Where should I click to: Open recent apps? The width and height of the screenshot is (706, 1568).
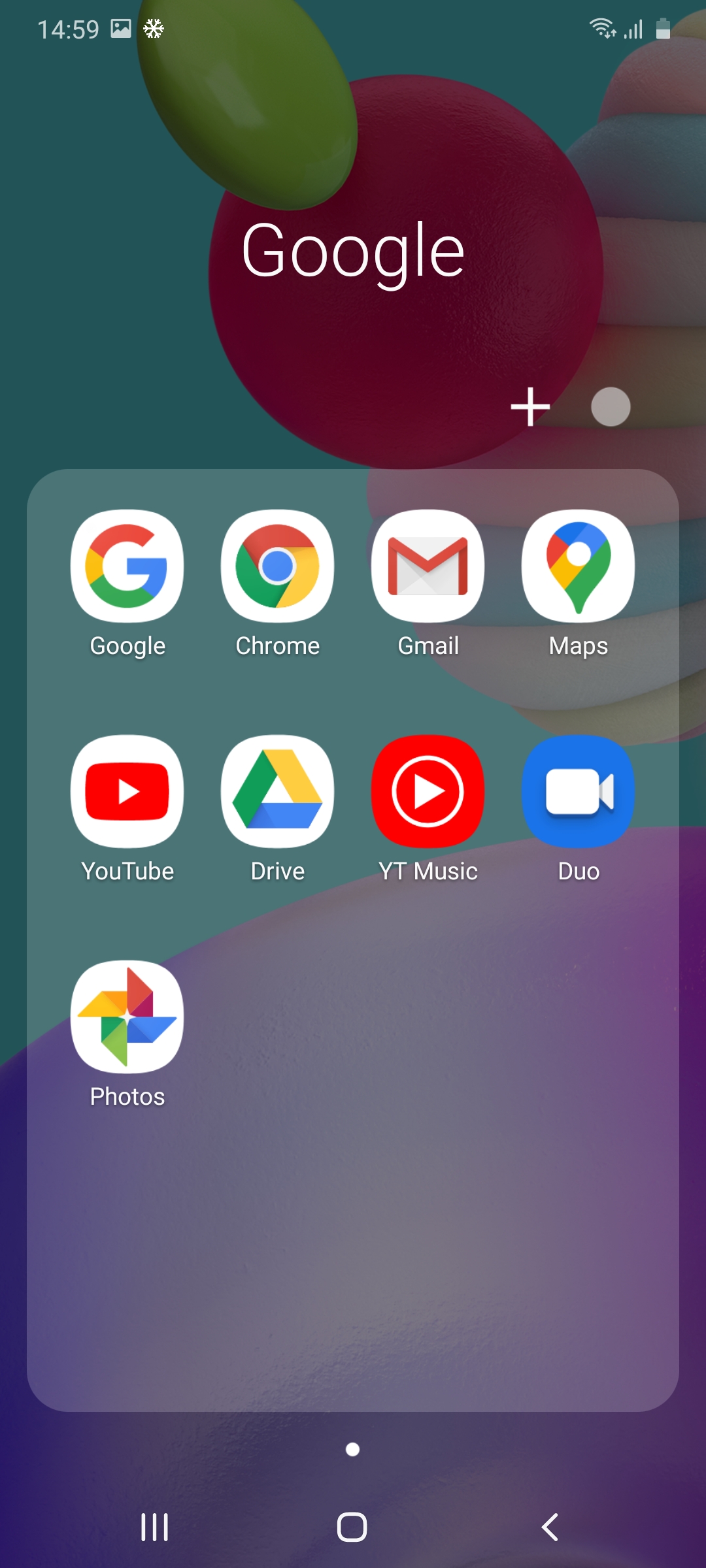[155, 1527]
